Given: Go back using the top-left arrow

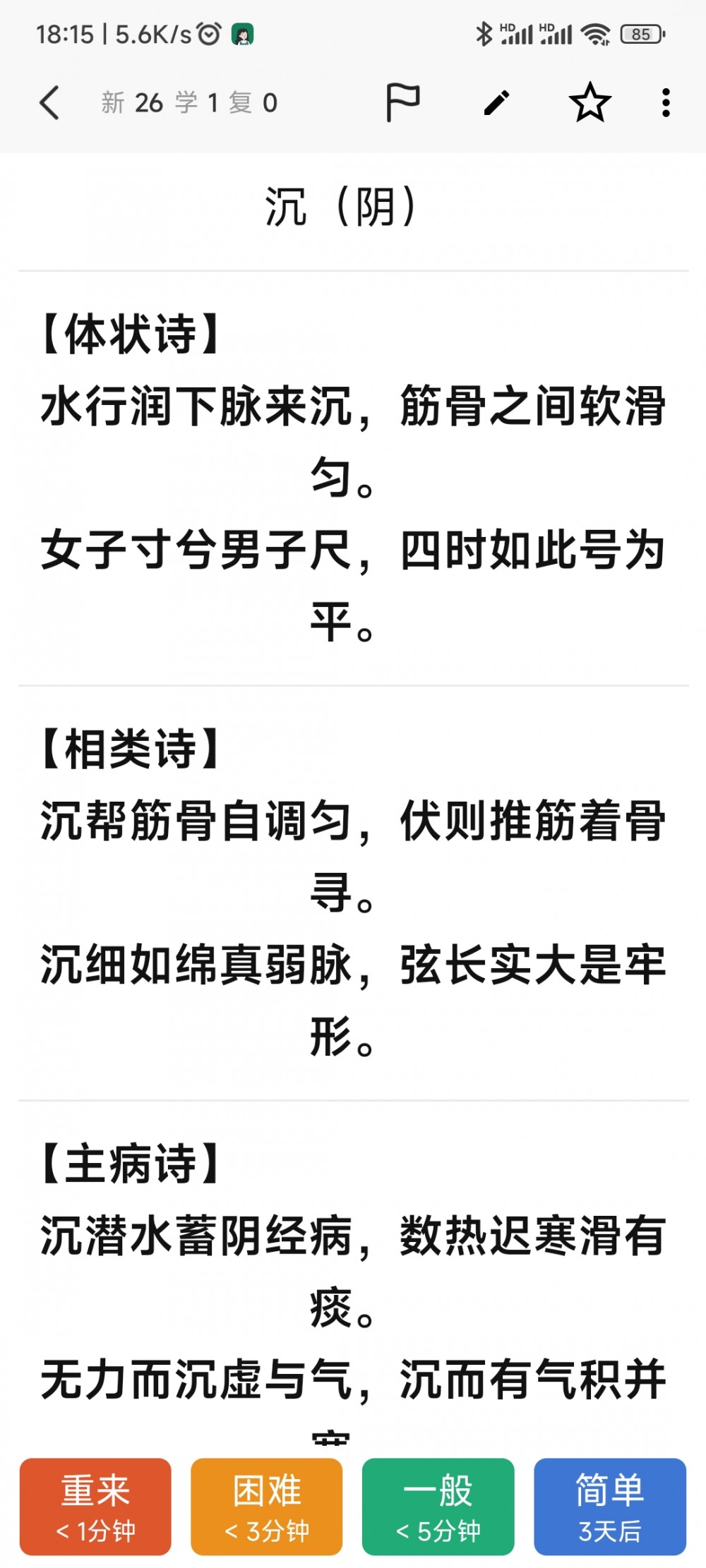Looking at the screenshot, I should [x=49, y=103].
